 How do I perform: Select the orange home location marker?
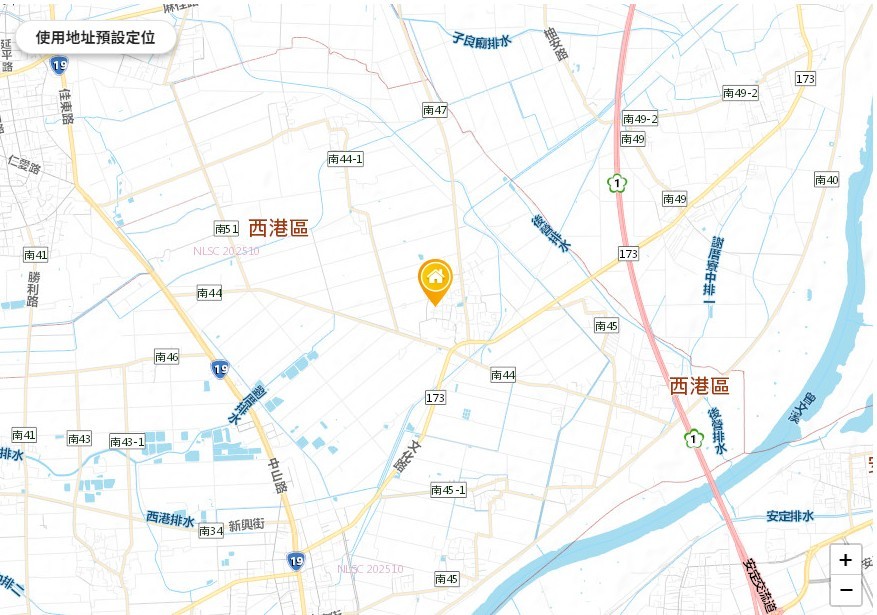435,279
